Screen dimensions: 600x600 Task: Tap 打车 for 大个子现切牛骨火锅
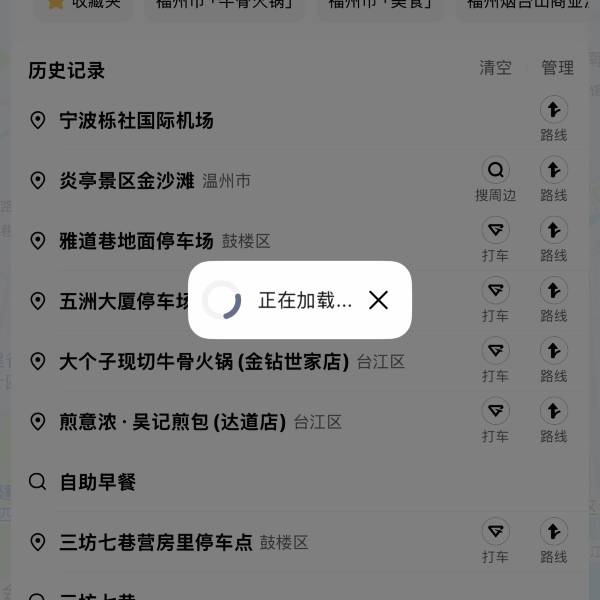point(495,359)
